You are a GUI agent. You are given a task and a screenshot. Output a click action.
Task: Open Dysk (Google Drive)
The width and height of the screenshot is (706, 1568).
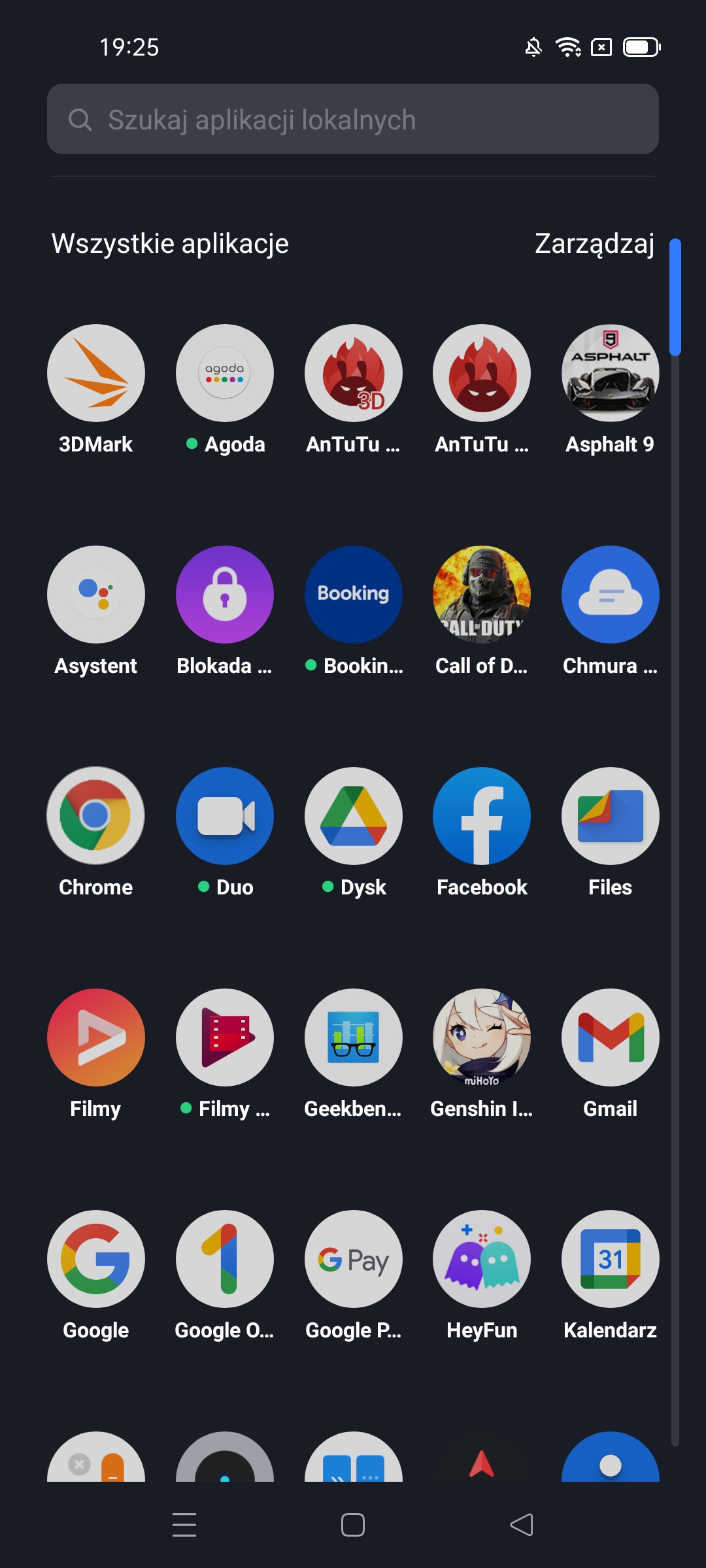coord(353,816)
